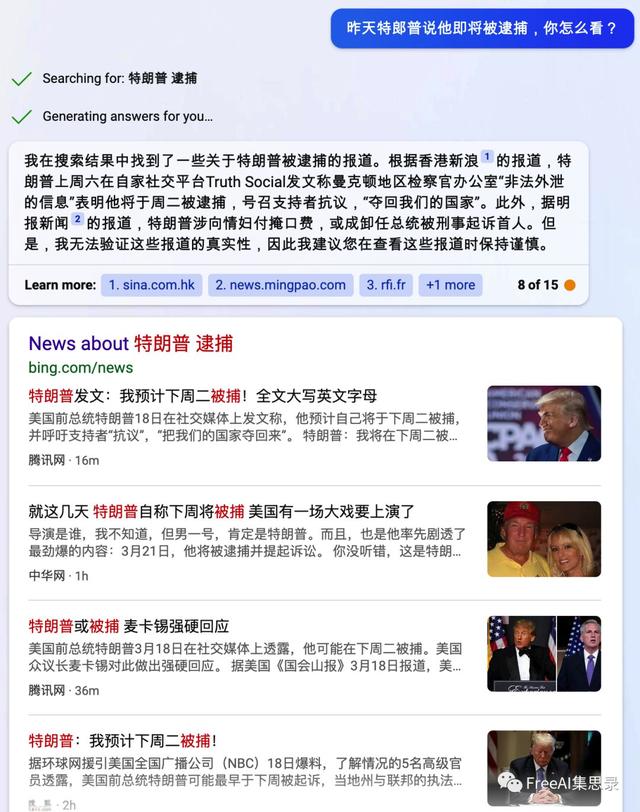Tap citation 2 after 明报新闻
Screen dimensions: 640x812
77,220
